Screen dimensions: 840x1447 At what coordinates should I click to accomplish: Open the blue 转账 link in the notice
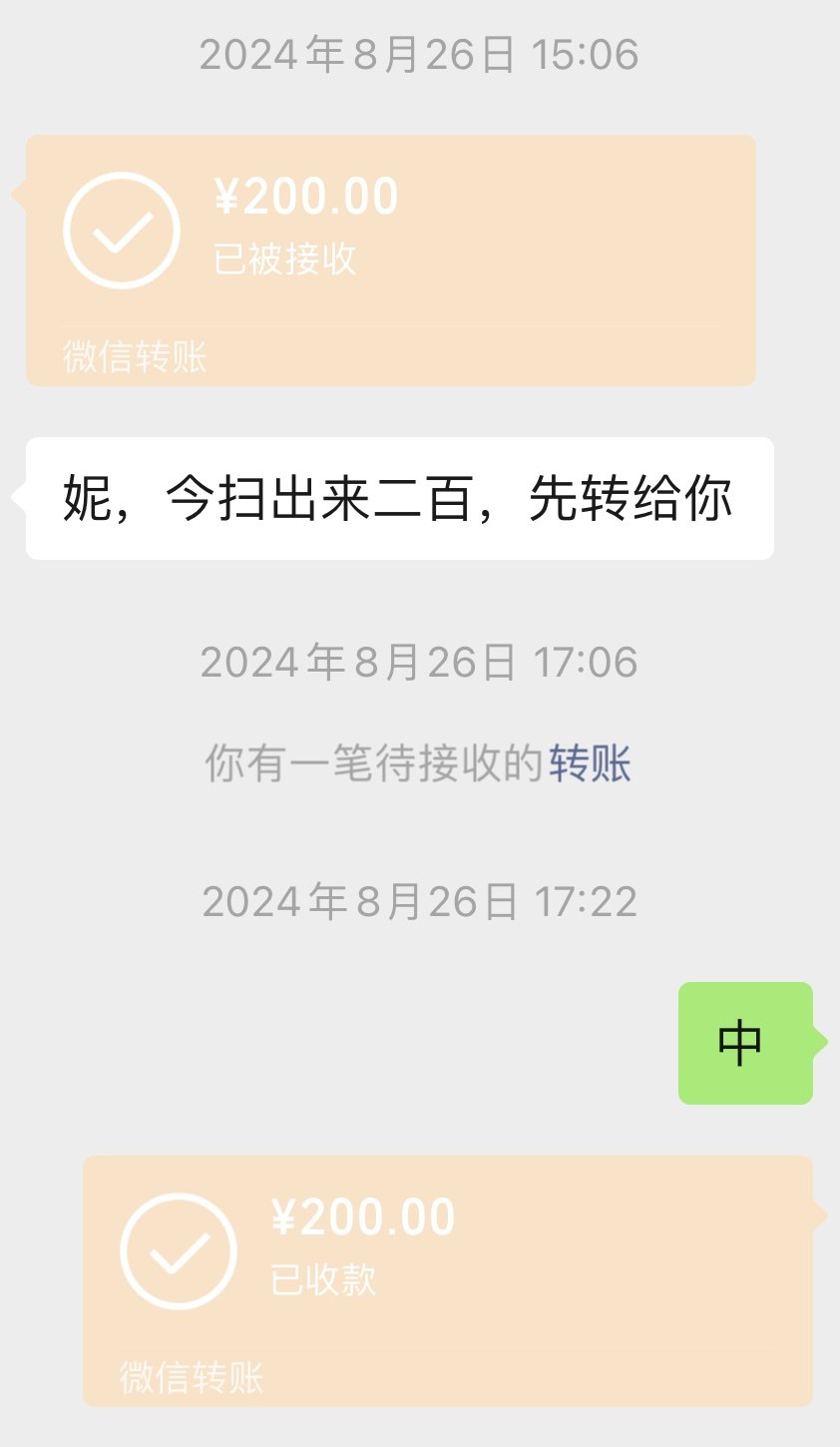(x=589, y=761)
